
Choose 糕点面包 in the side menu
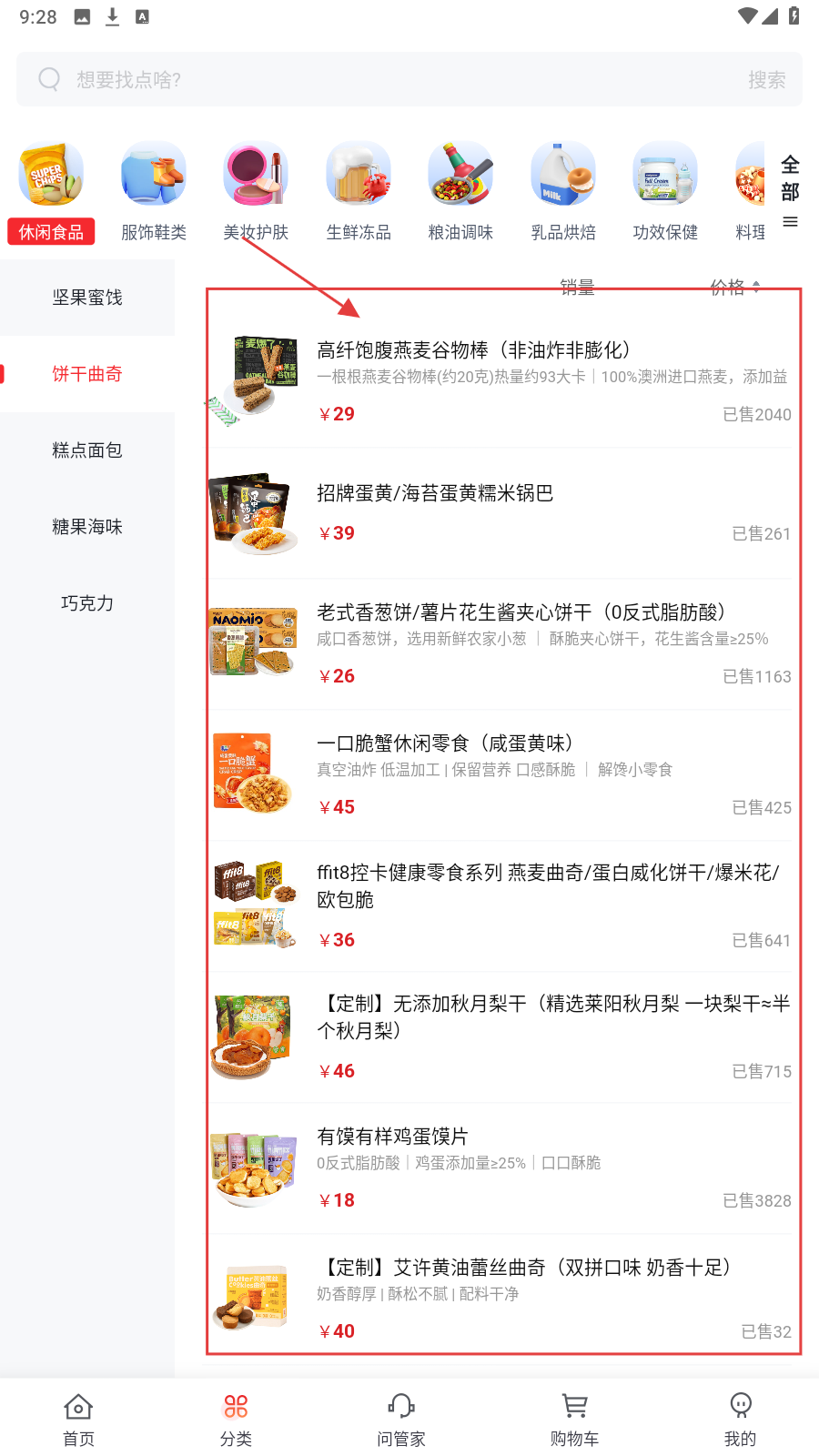pos(87,450)
